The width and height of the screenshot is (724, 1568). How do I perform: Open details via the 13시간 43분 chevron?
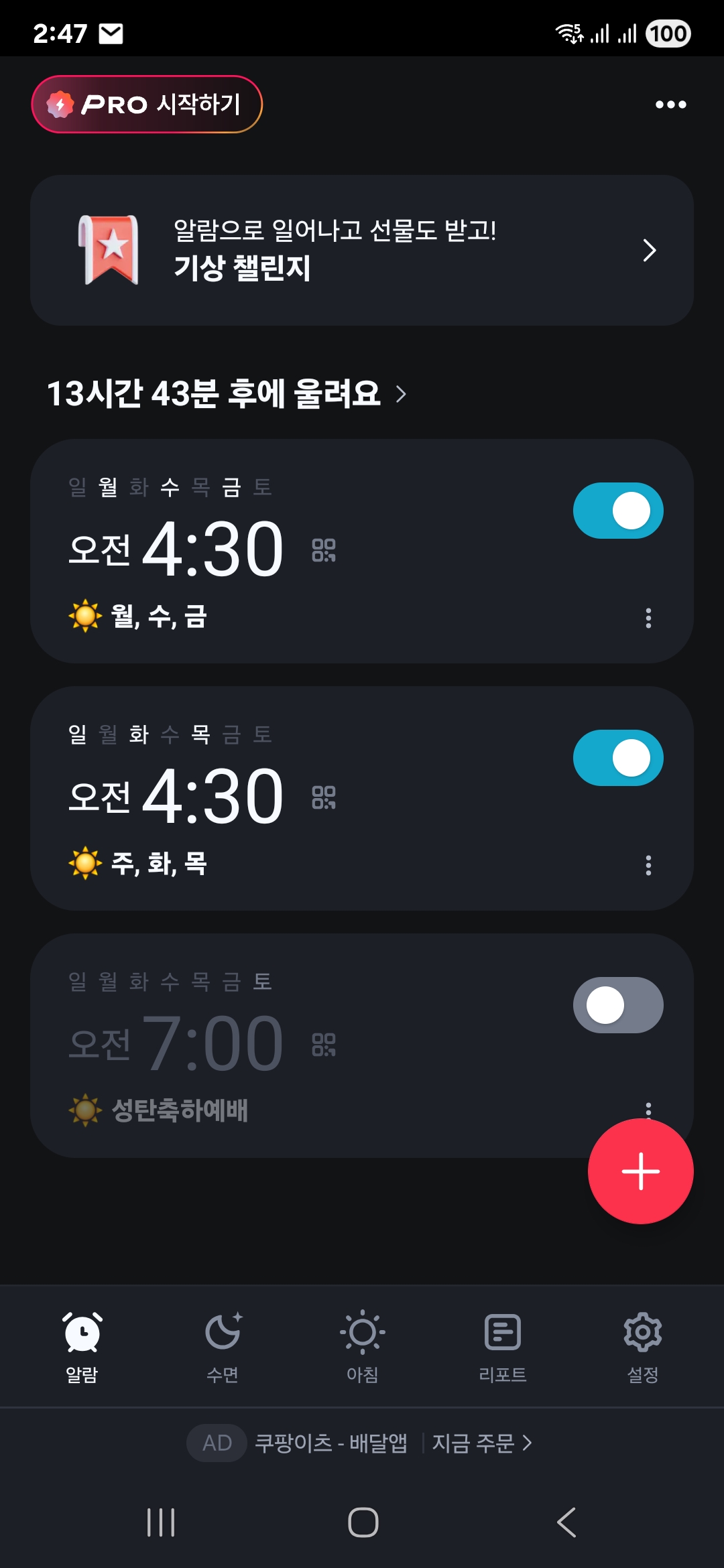(402, 395)
